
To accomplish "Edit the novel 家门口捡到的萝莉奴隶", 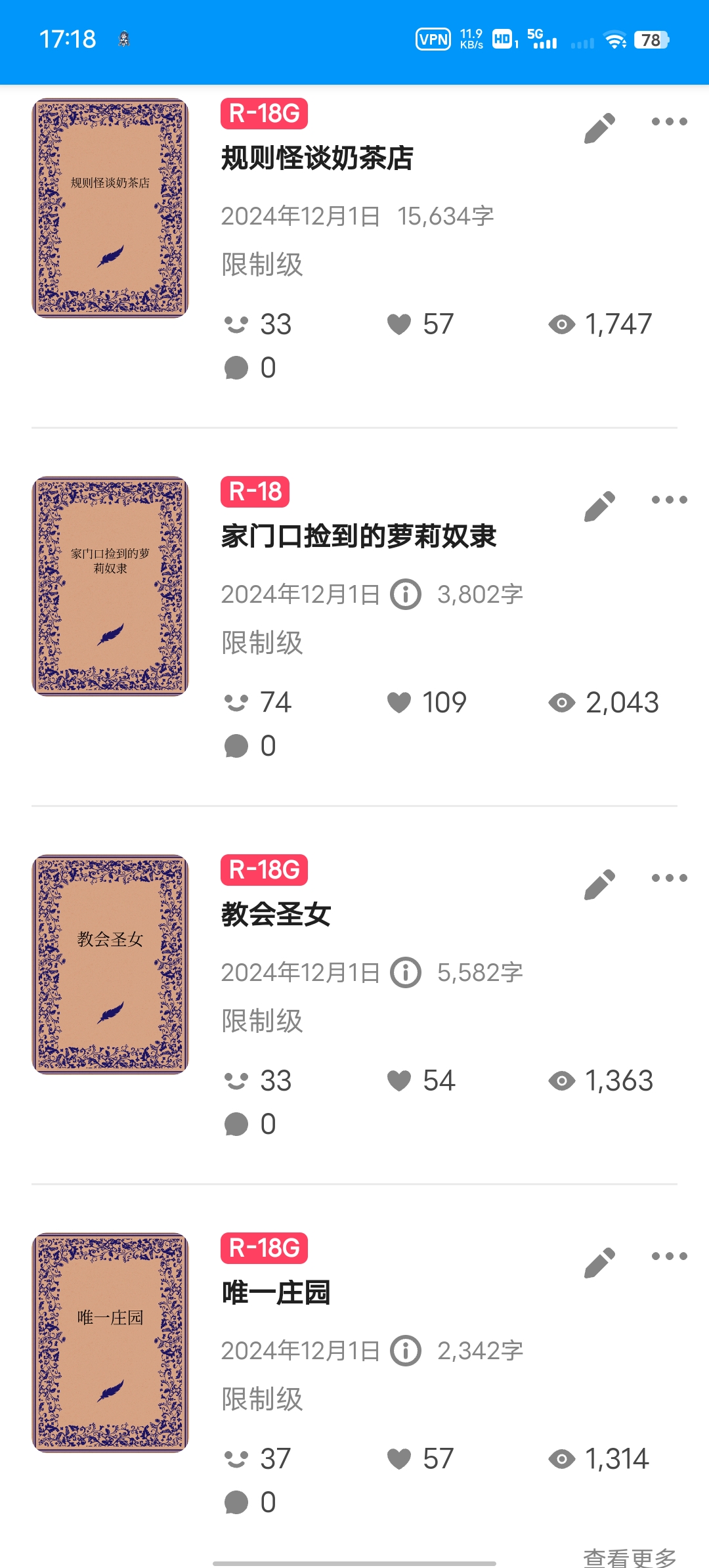I will point(599,506).
